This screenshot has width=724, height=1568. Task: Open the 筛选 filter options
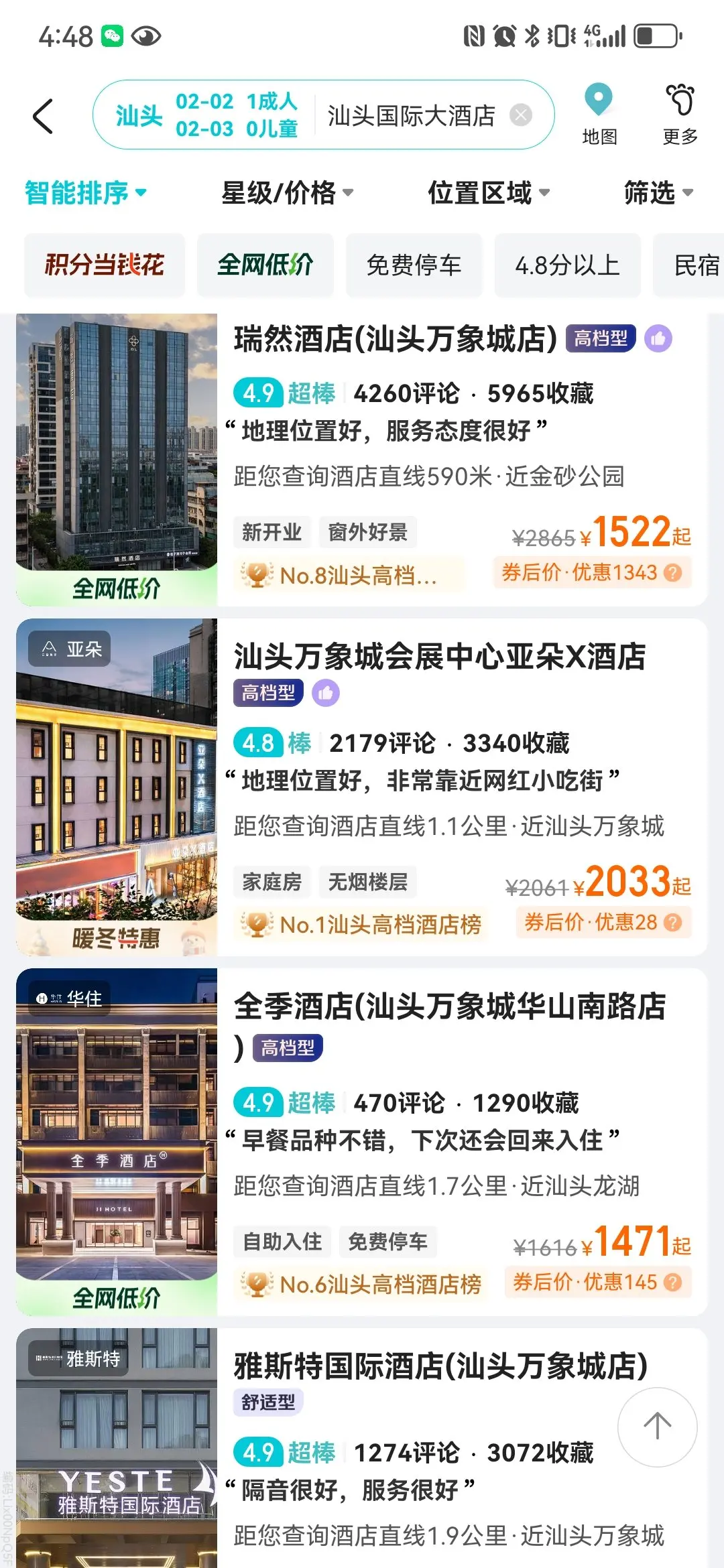pos(658,193)
